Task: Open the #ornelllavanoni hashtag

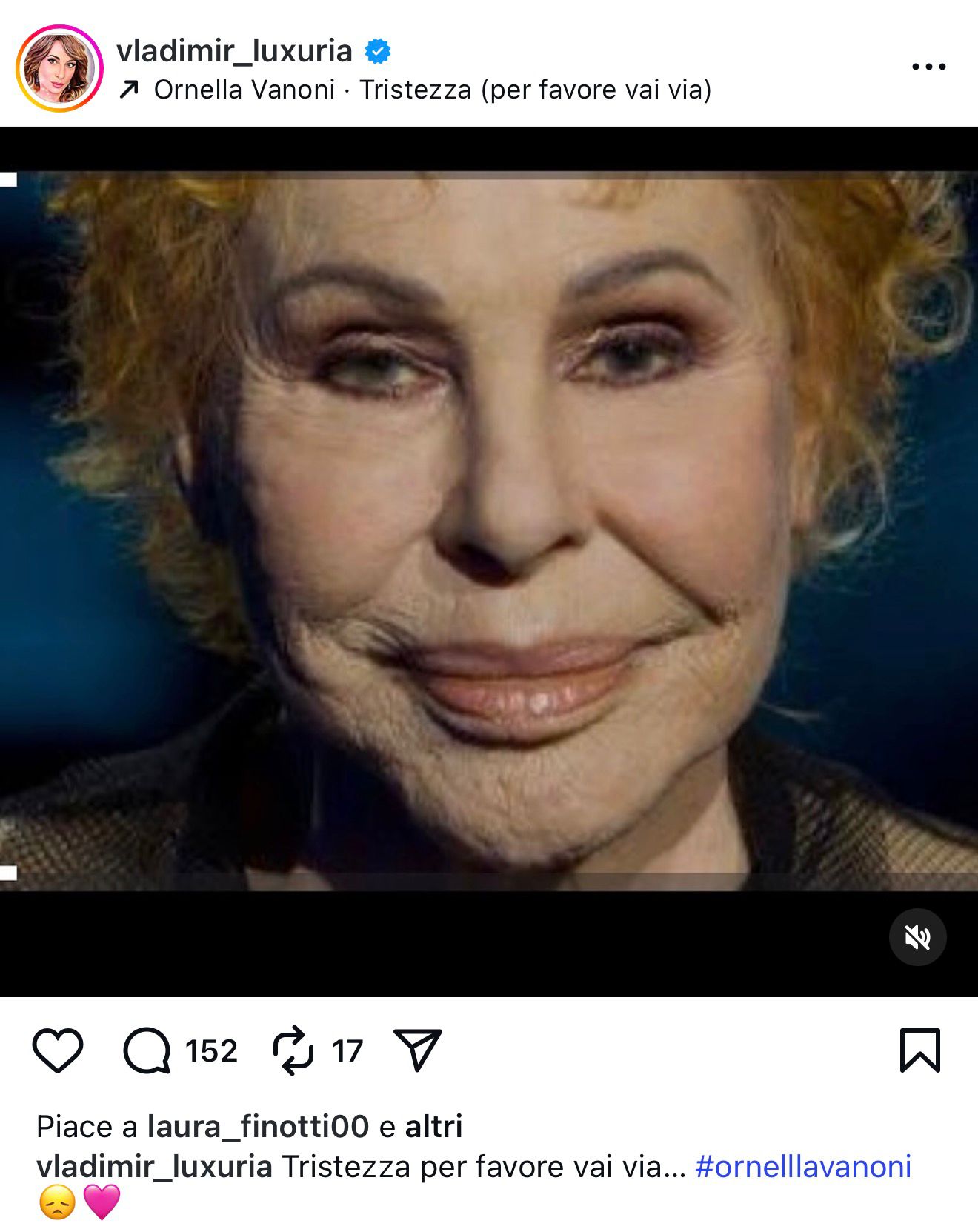Action: (803, 1167)
